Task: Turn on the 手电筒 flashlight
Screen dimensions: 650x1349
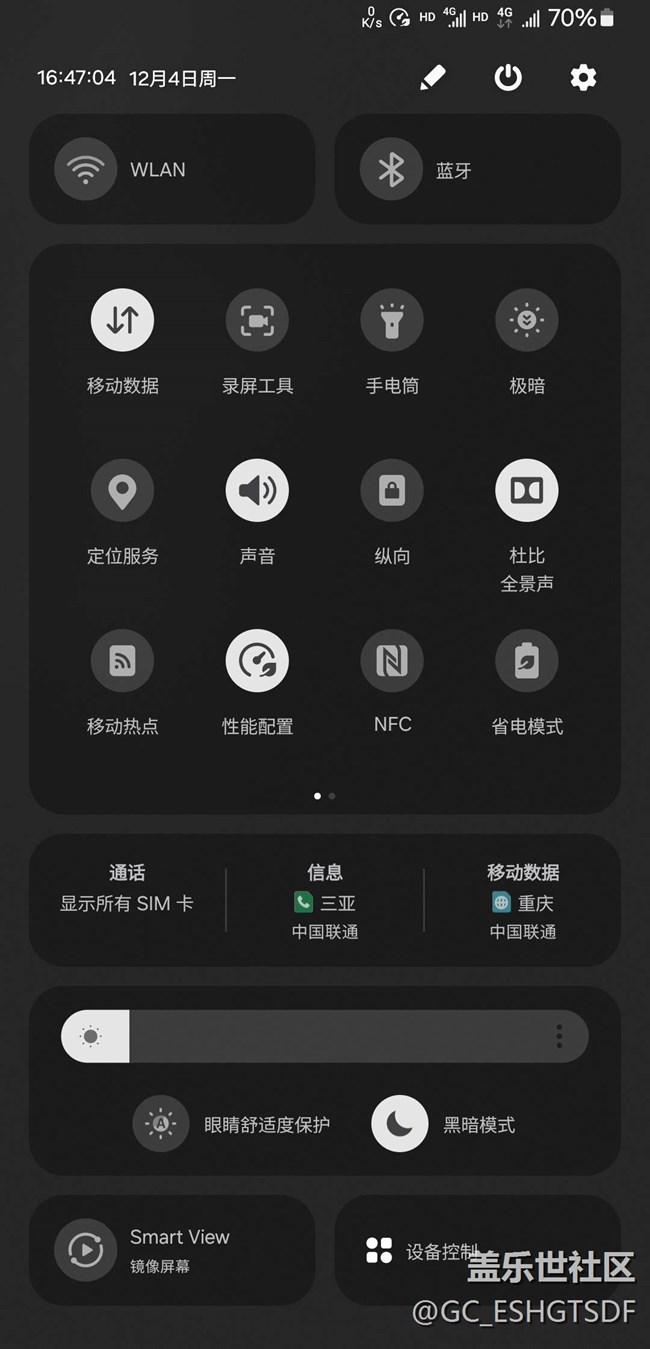Action: [392, 319]
